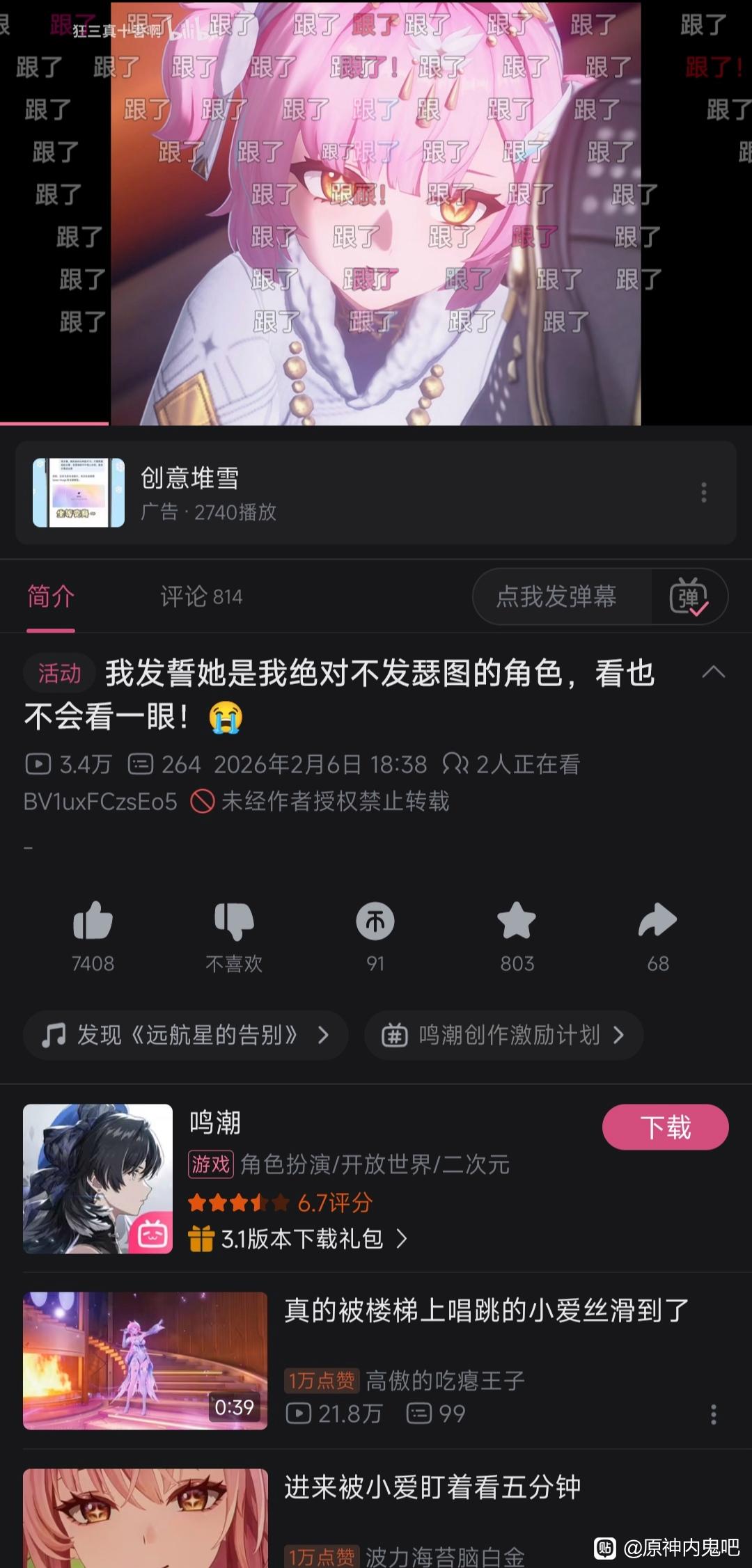Open video 进来被小爱盯着看五分钟
This screenshot has height=1568, width=752.
click(432, 1487)
